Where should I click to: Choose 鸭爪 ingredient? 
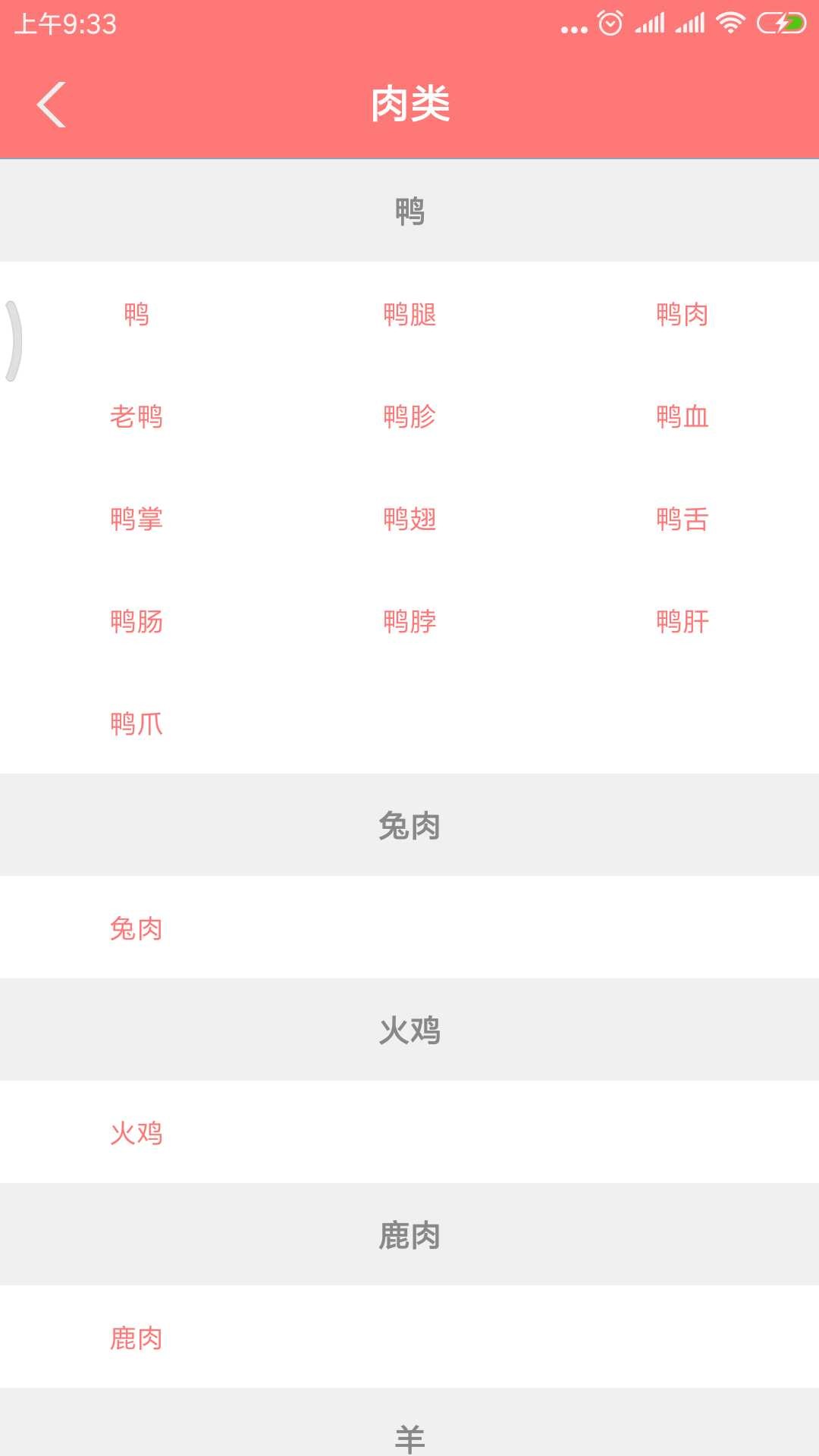136,723
